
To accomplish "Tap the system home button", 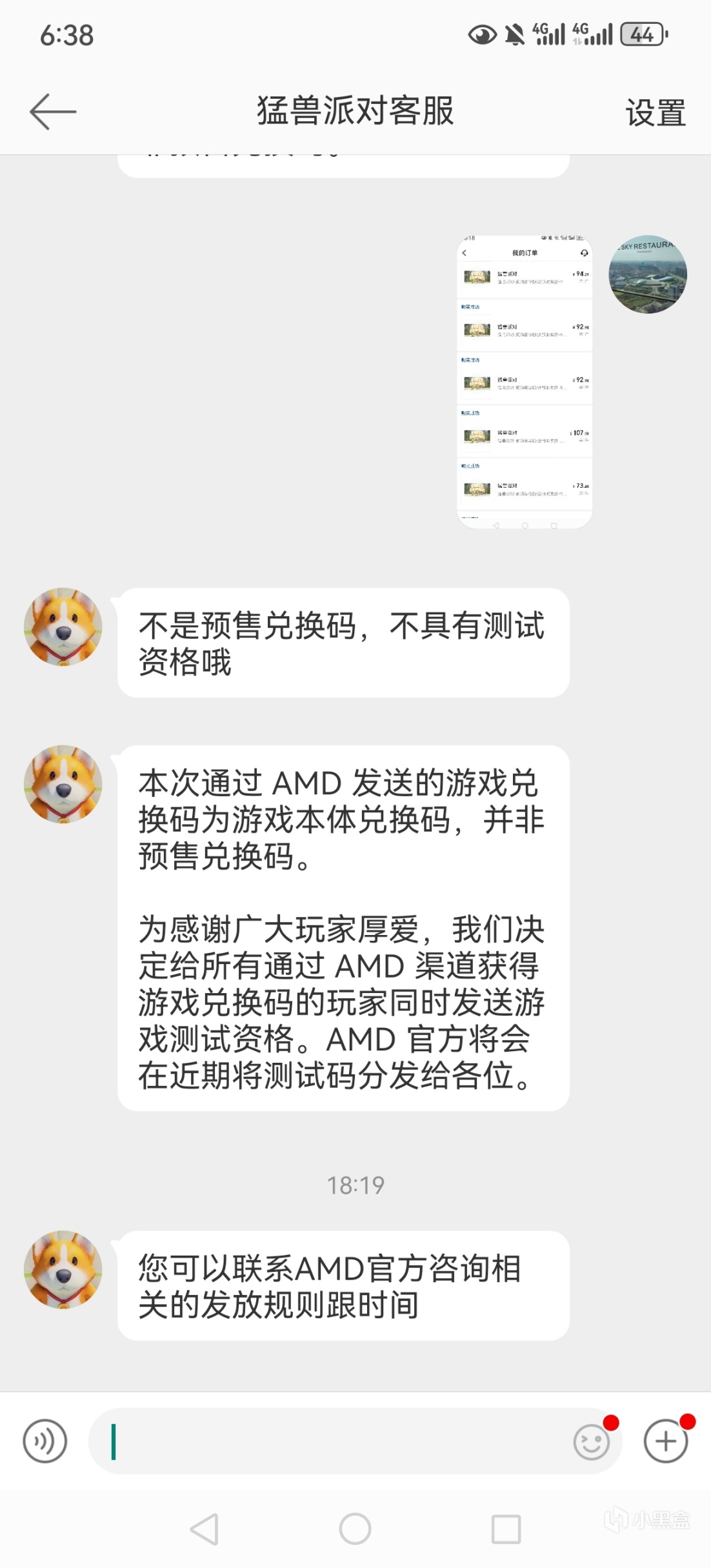I will click(355, 1529).
